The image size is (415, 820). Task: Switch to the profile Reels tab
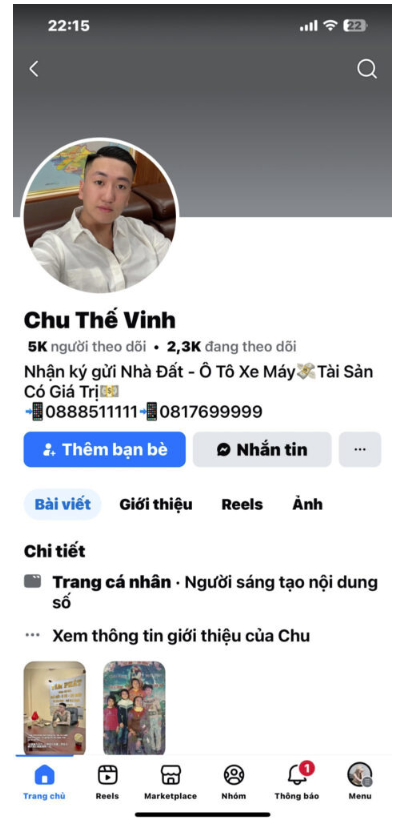coord(242,504)
